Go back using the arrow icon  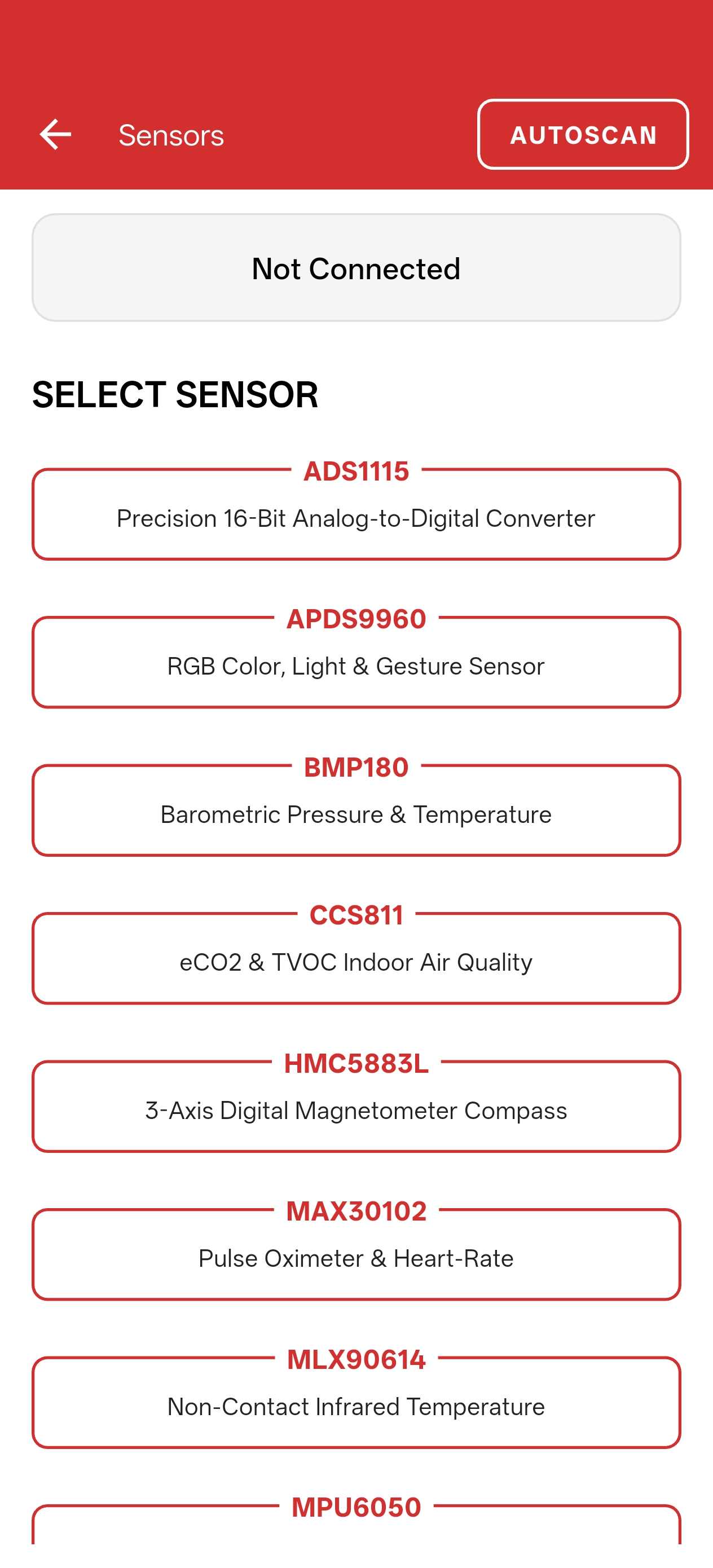(x=55, y=135)
